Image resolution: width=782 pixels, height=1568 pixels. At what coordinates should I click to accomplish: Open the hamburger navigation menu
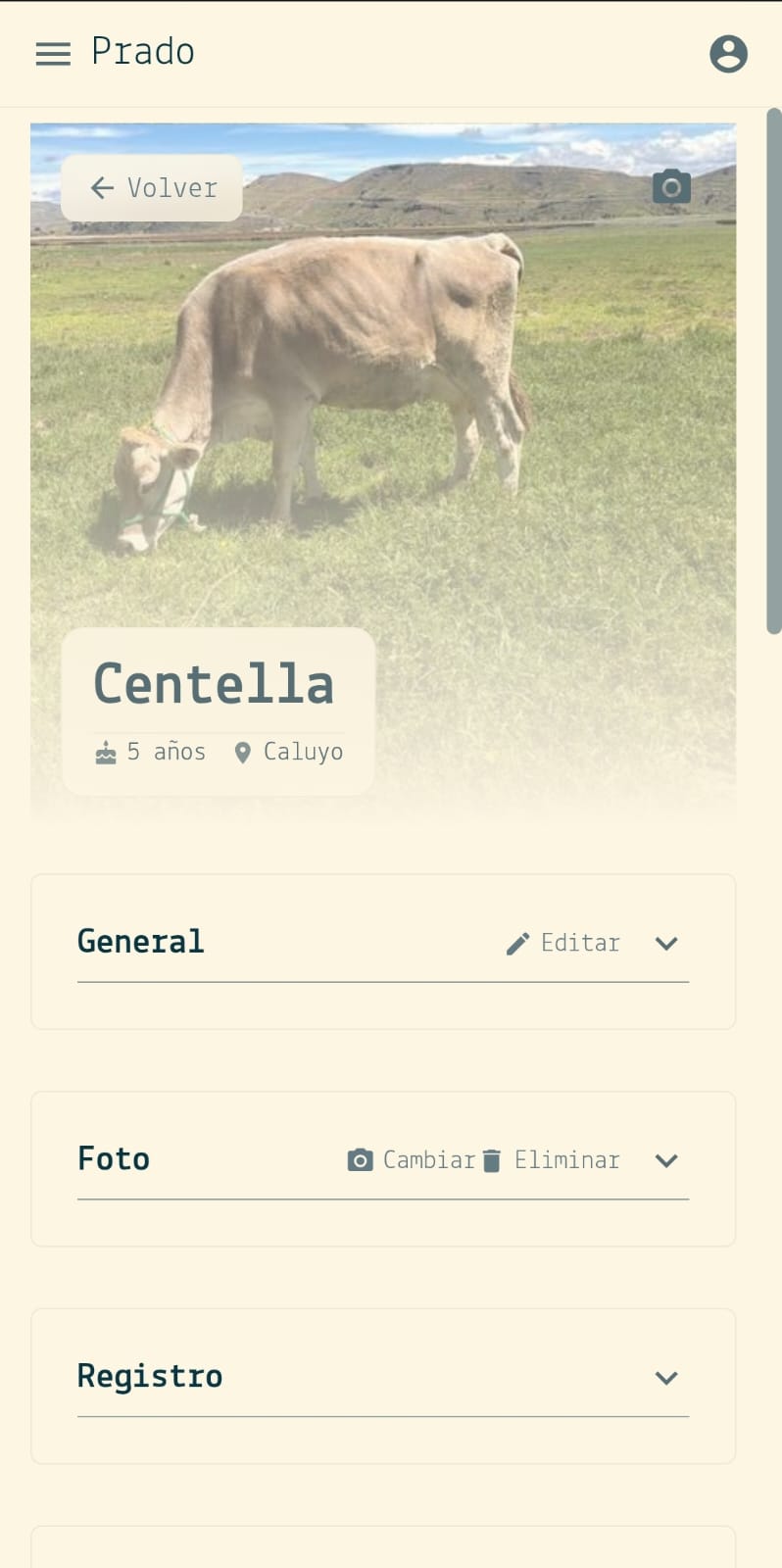[52, 54]
